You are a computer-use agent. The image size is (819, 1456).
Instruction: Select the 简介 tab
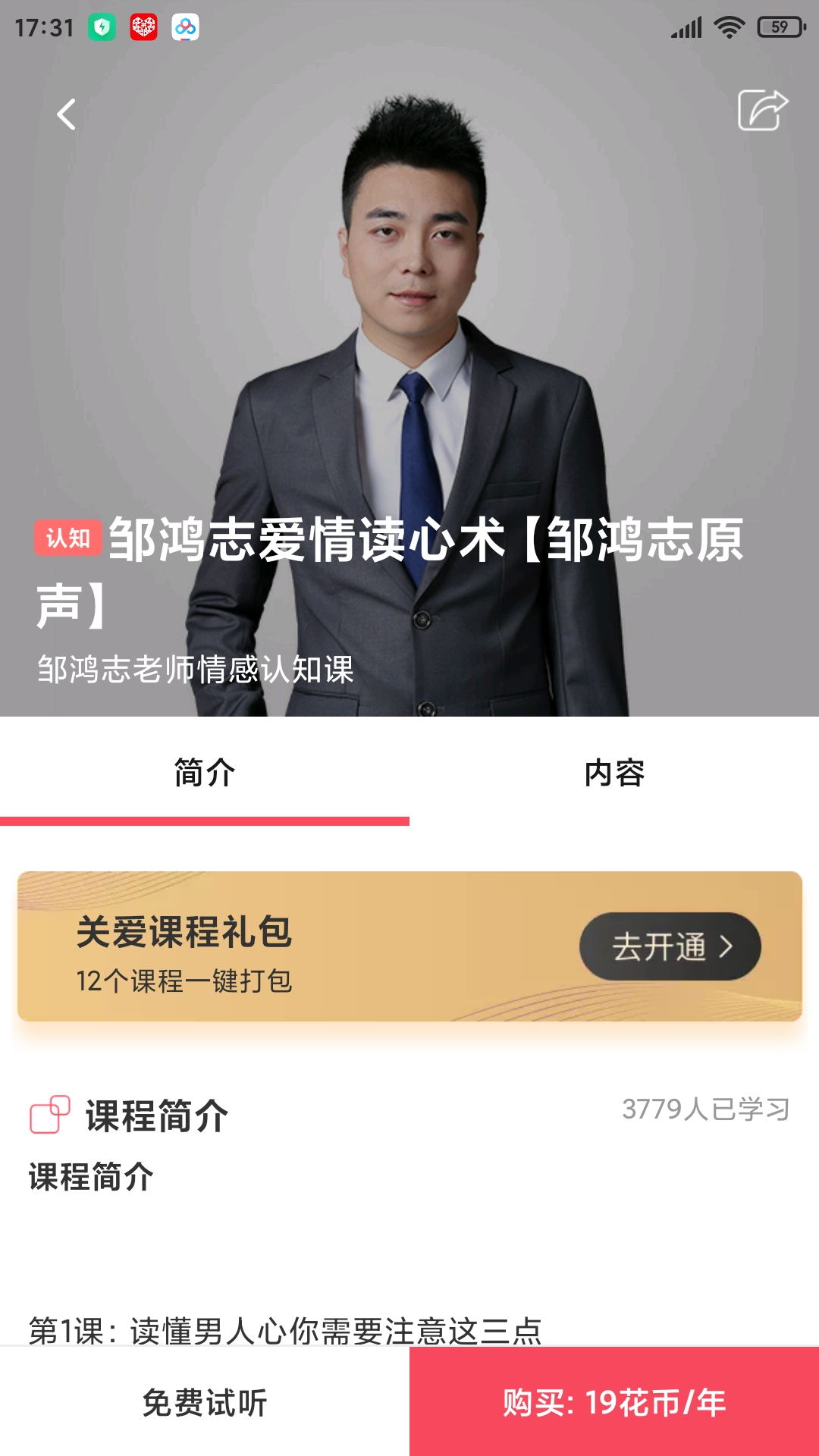pos(205,773)
